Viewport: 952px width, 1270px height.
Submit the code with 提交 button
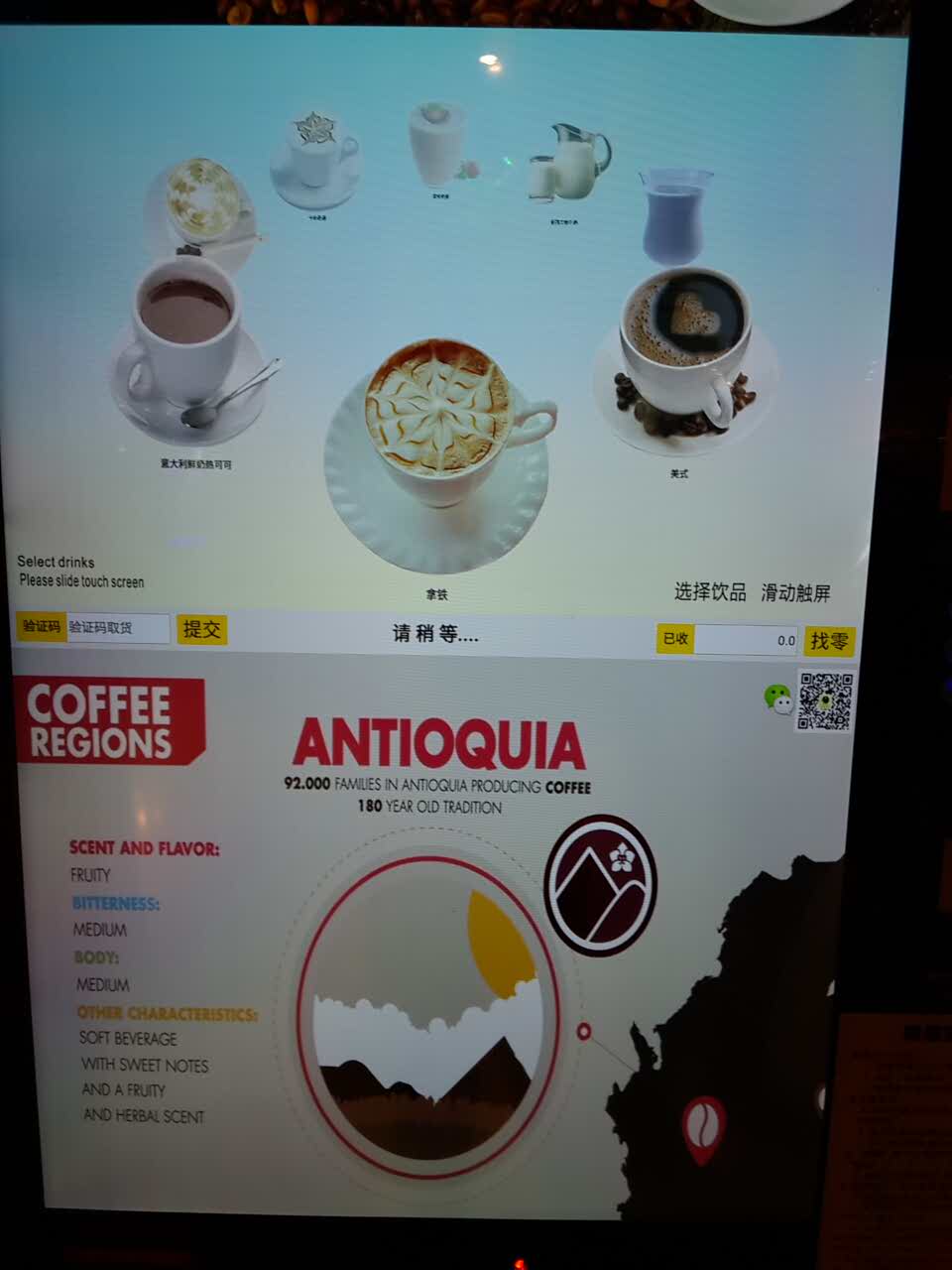click(201, 629)
